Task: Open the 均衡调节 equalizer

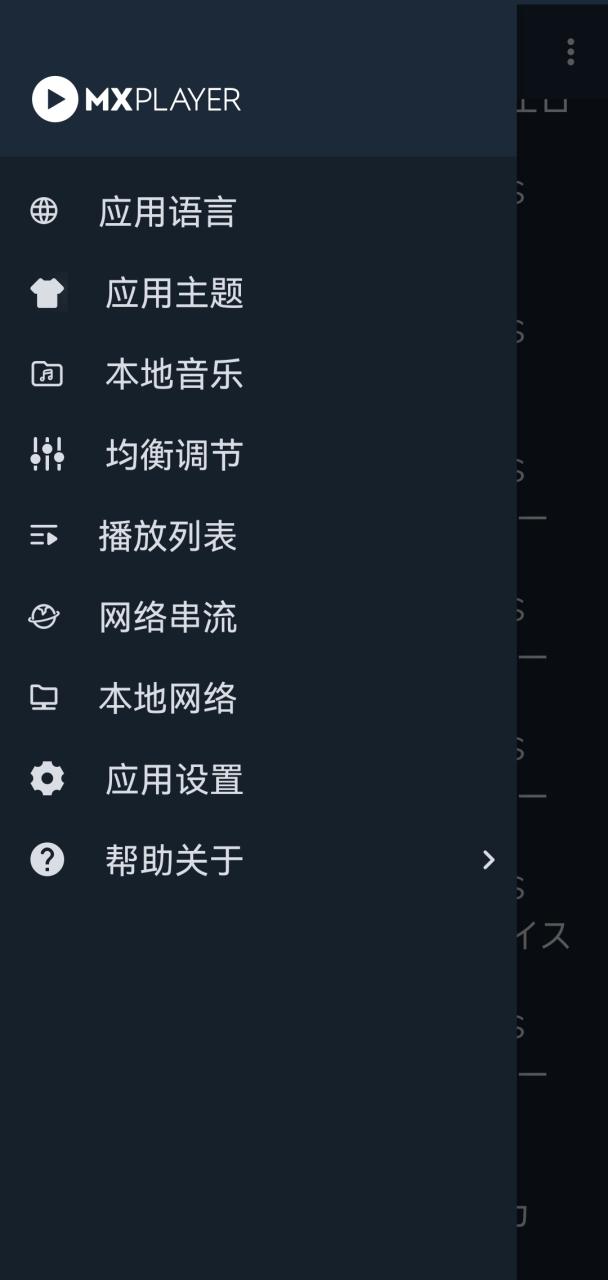Action: [x=258, y=455]
